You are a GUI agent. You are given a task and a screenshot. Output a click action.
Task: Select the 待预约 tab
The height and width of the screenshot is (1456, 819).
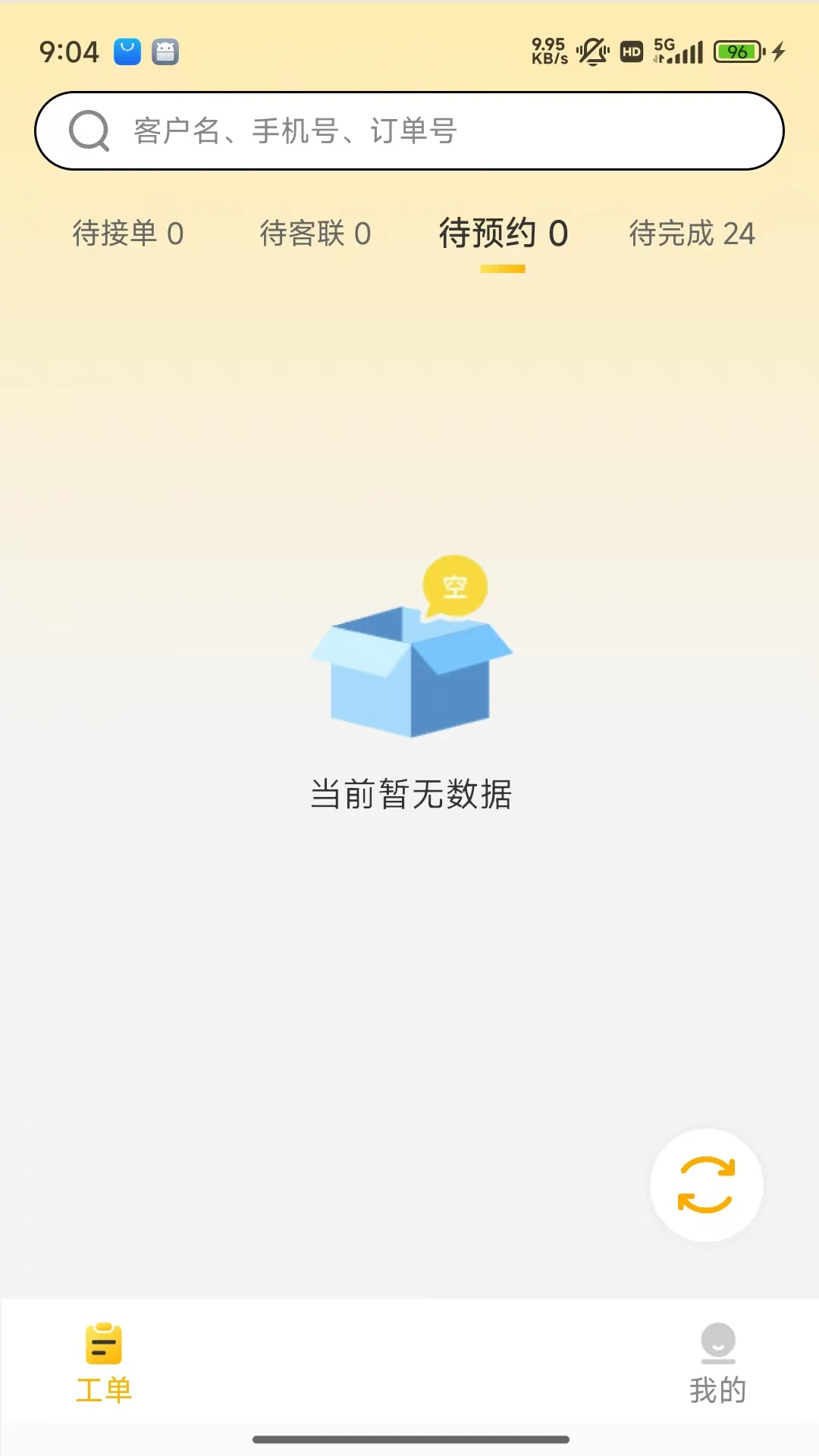pos(503,234)
